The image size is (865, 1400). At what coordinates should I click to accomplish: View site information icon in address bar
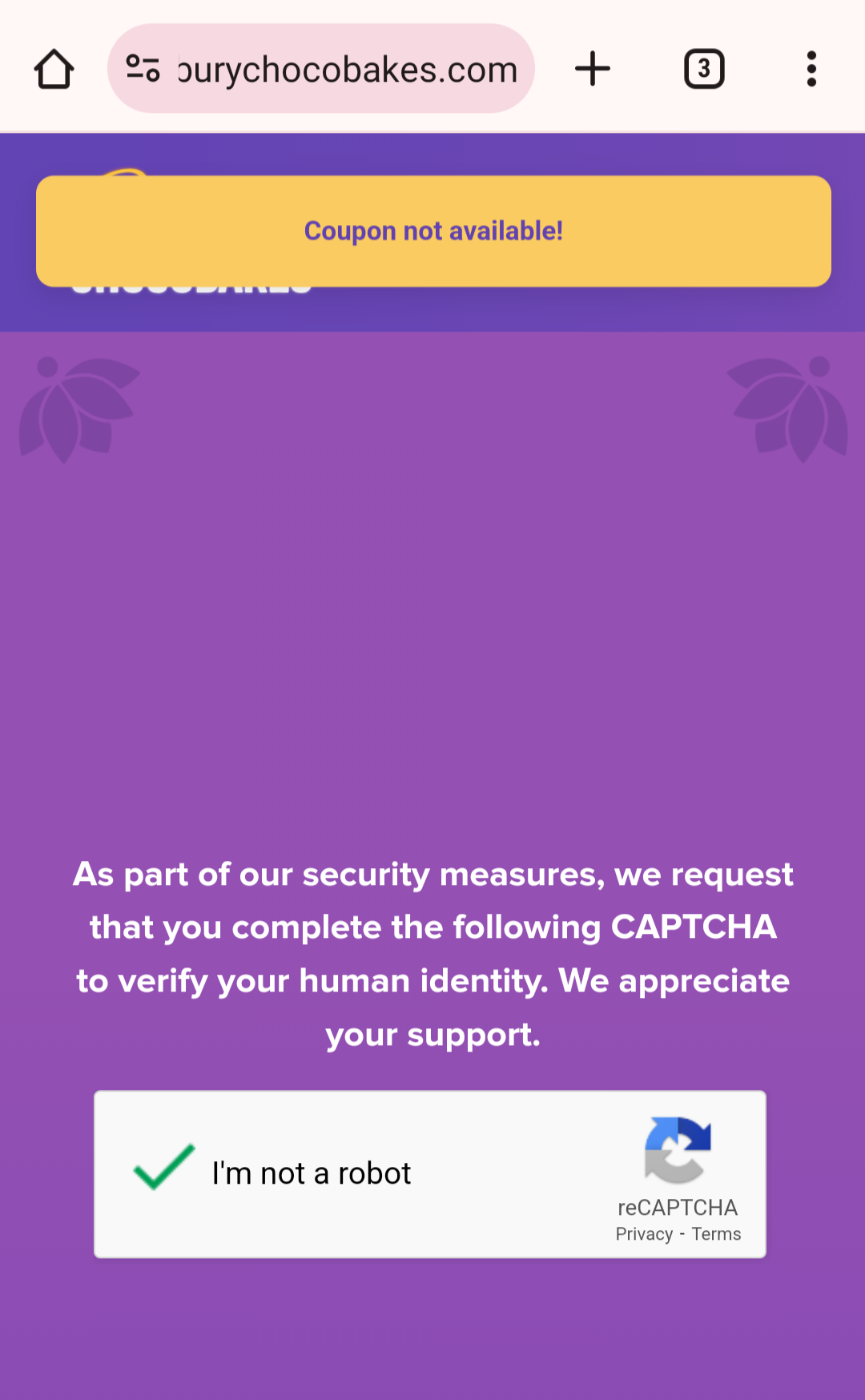[x=143, y=69]
